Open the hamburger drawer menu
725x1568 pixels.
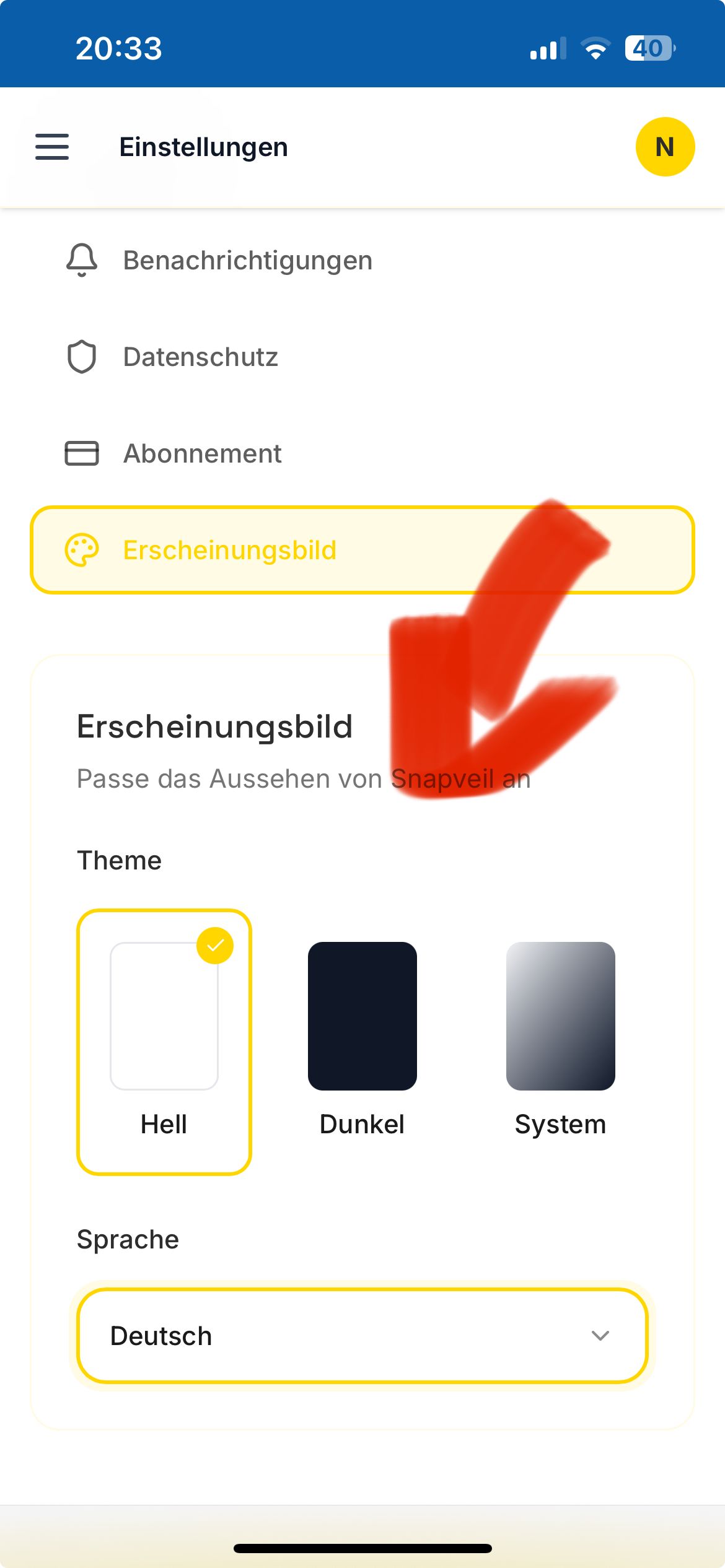pyautogui.click(x=52, y=147)
